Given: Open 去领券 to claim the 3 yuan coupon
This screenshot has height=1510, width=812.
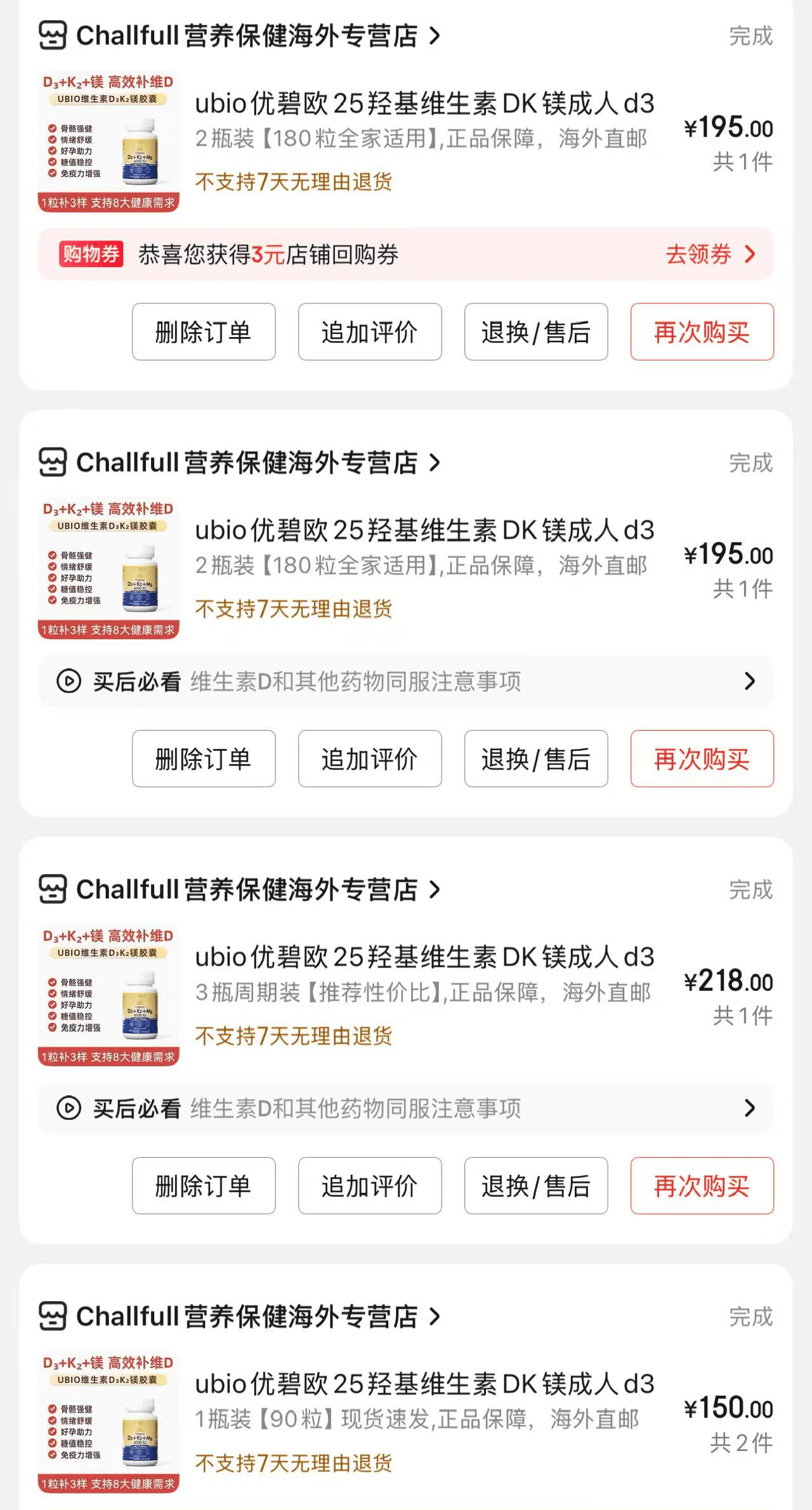Looking at the screenshot, I should (698, 255).
